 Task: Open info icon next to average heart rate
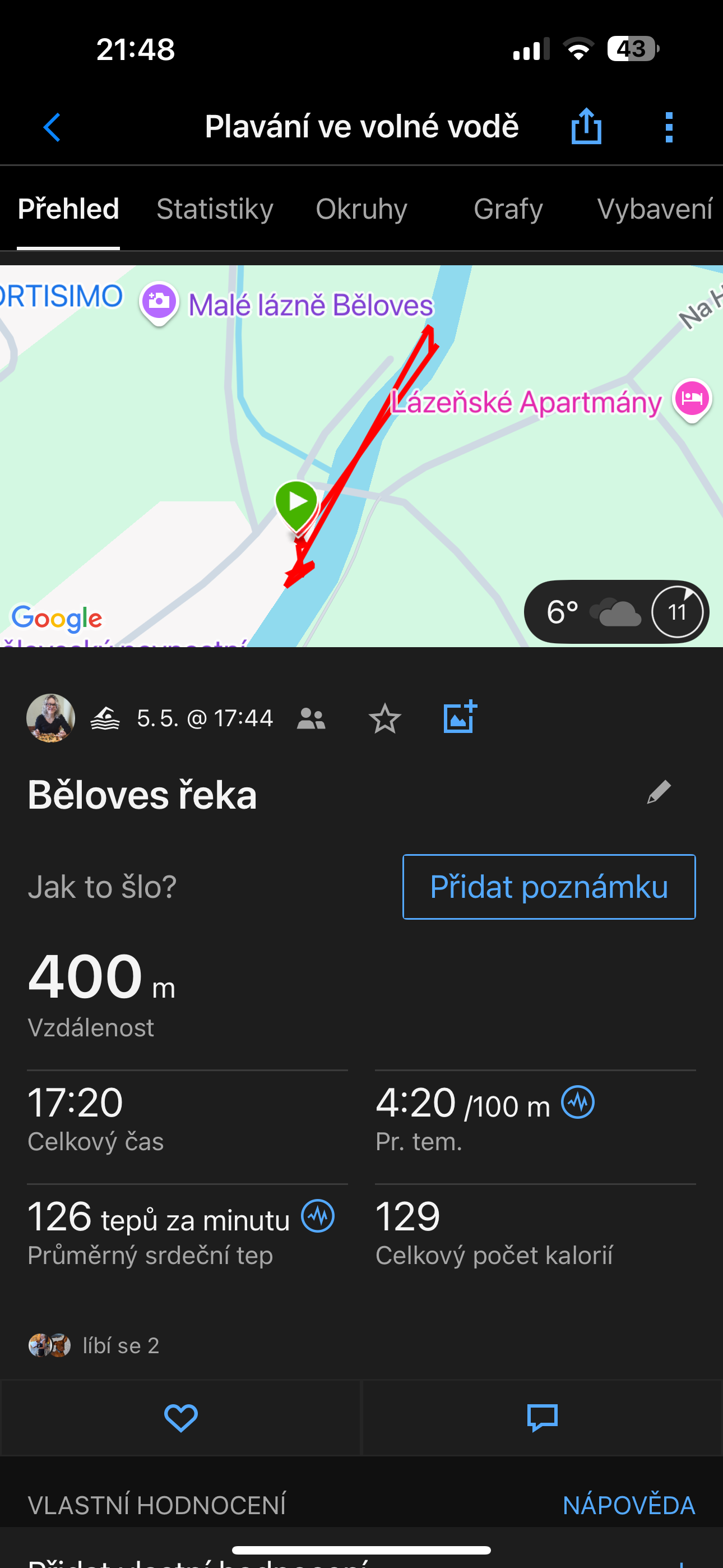318,1216
